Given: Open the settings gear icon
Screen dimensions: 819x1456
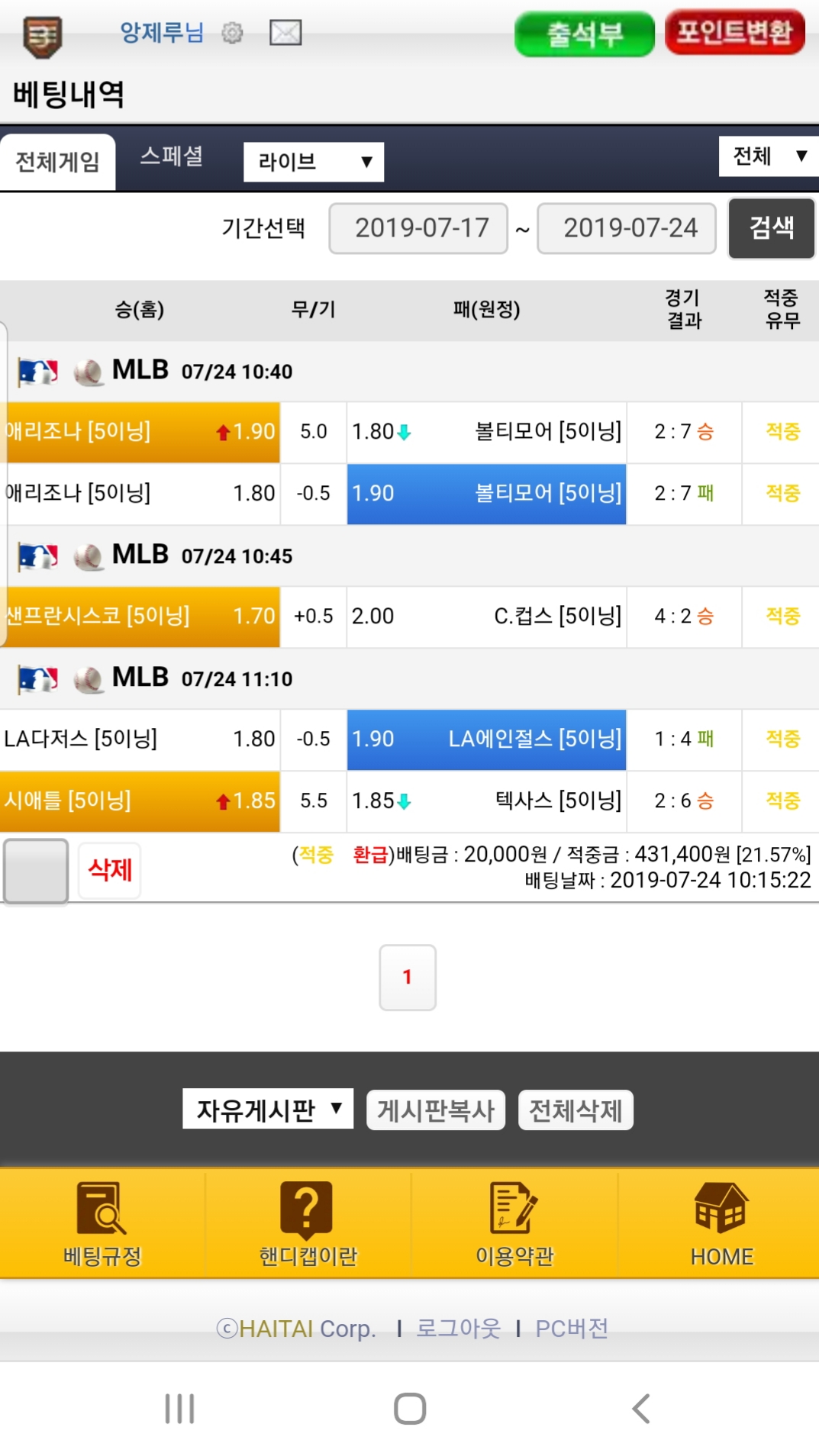Looking at the screenshot, I should [x=232, y=33].
